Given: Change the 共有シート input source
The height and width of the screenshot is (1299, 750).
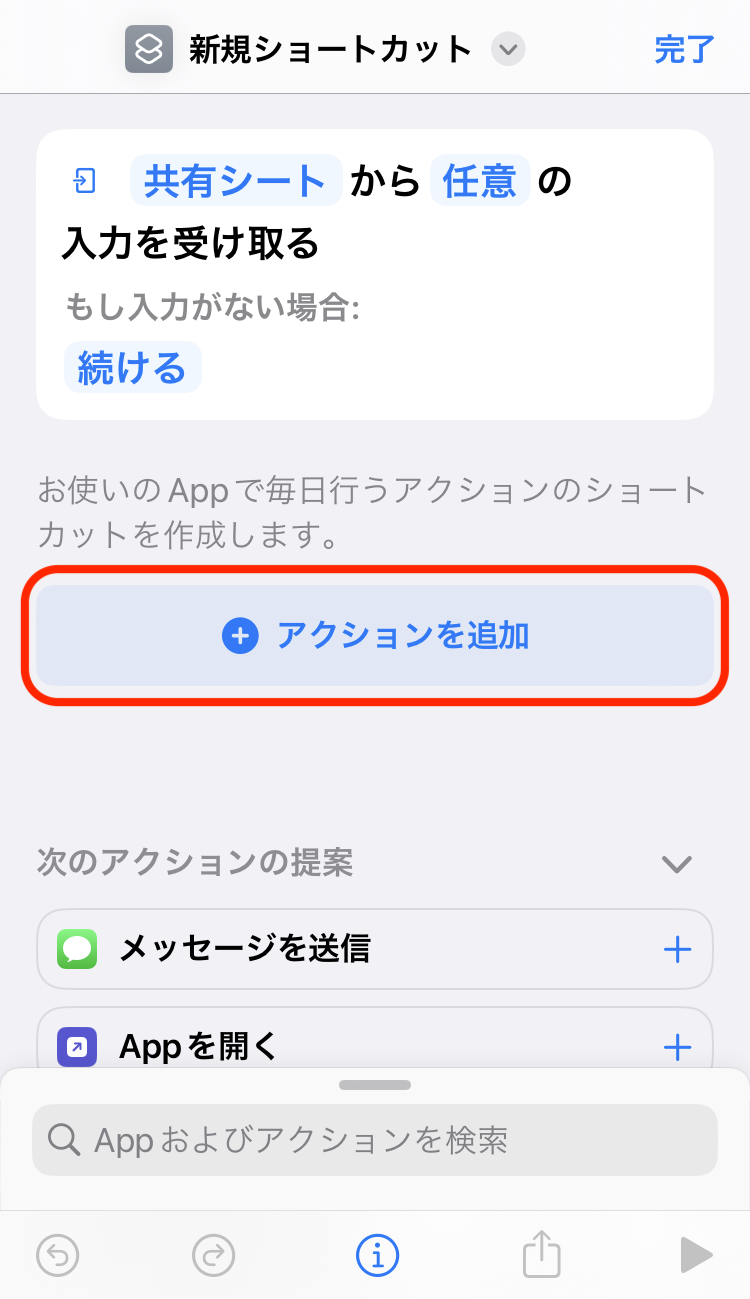Looking at the screenshot, I should pos(236,181).
